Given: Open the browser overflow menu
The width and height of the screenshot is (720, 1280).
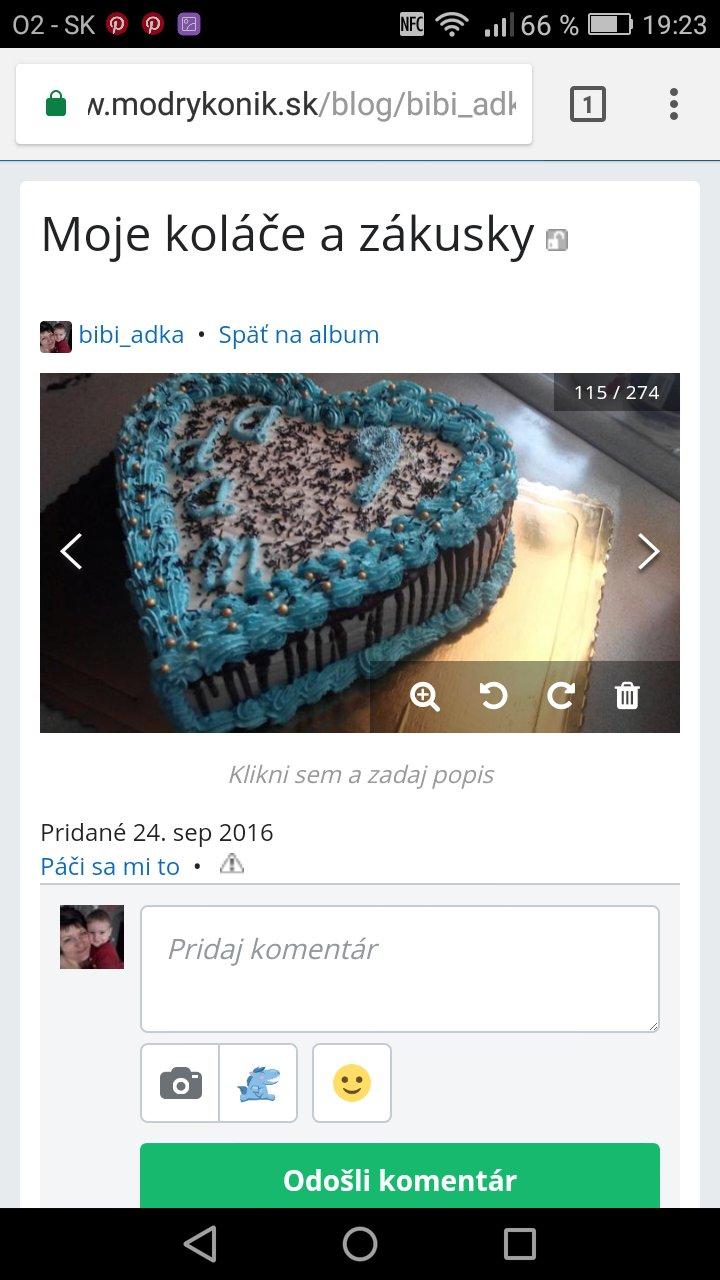Looking at the screenshot, I should (674, 104).
